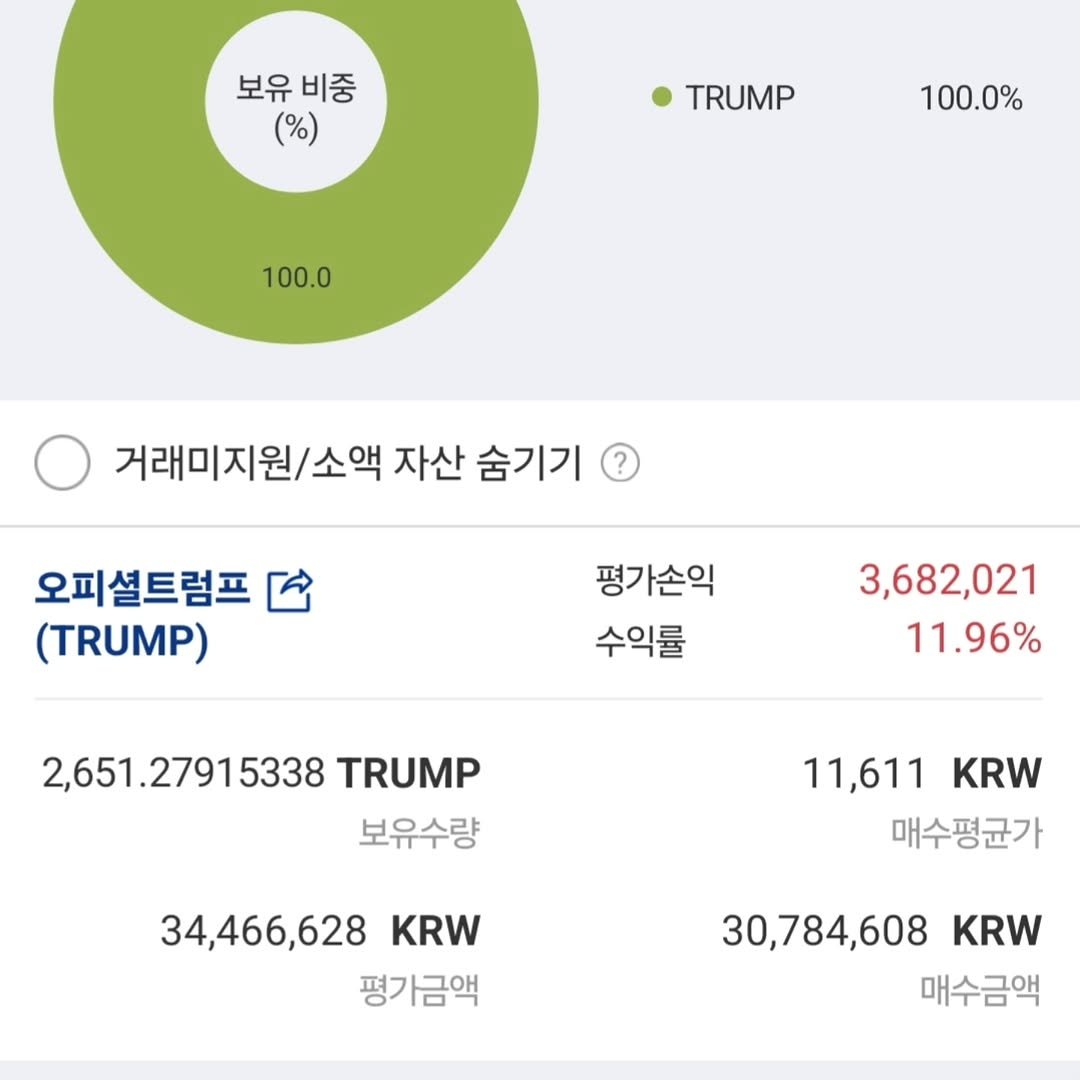Viewport: 1080px width, 1080px height.
Task: Open the help icon next to 숨기기
Action: tap(620, 464)
